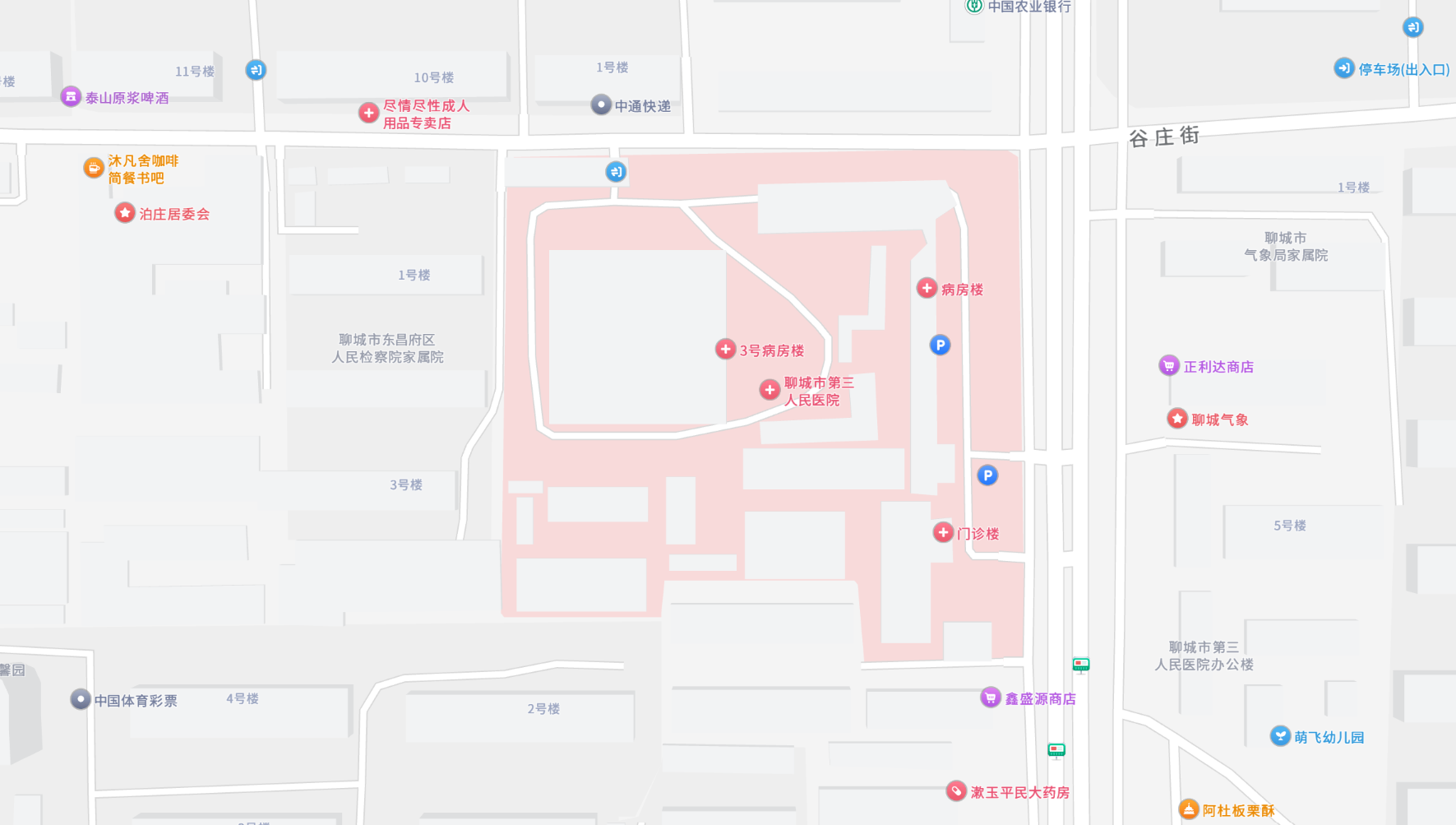1456x825 pixels.
Task: Tap the 3号病房楼 map marker
Action: [725, 350]
